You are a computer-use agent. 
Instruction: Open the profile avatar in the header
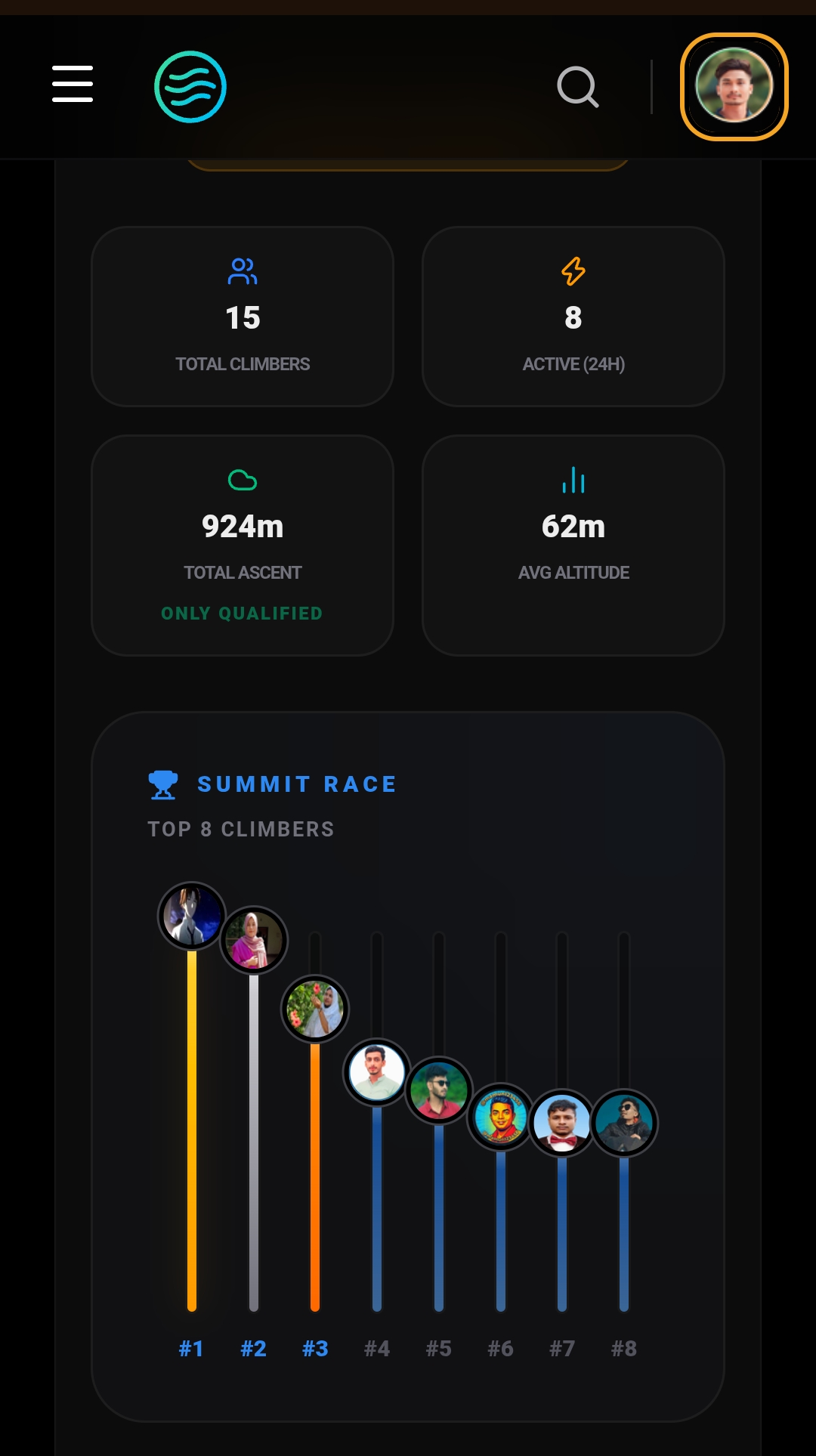(x=734, y=87)
